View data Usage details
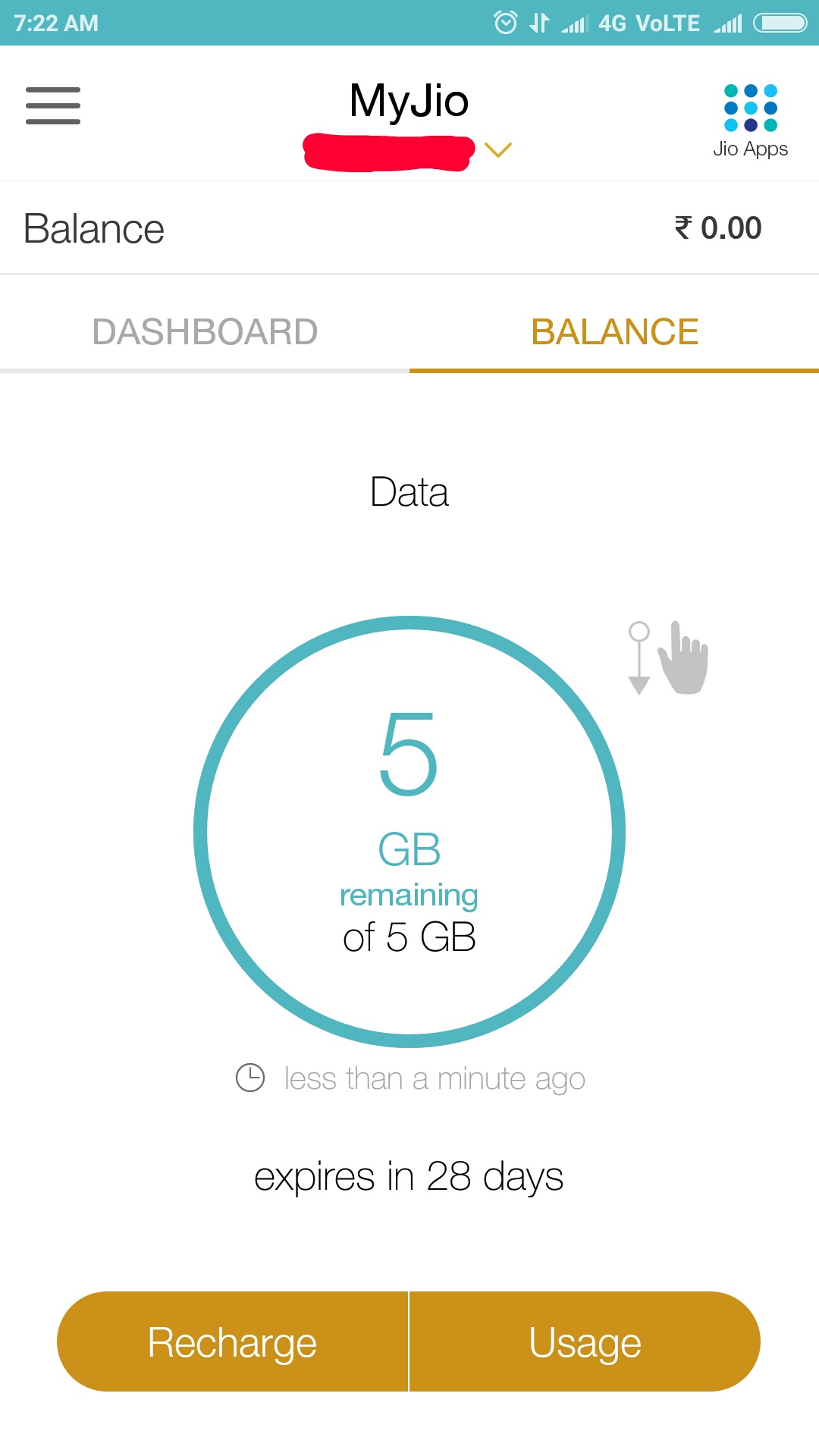 pyautogui.click(x=585, y=1341)
